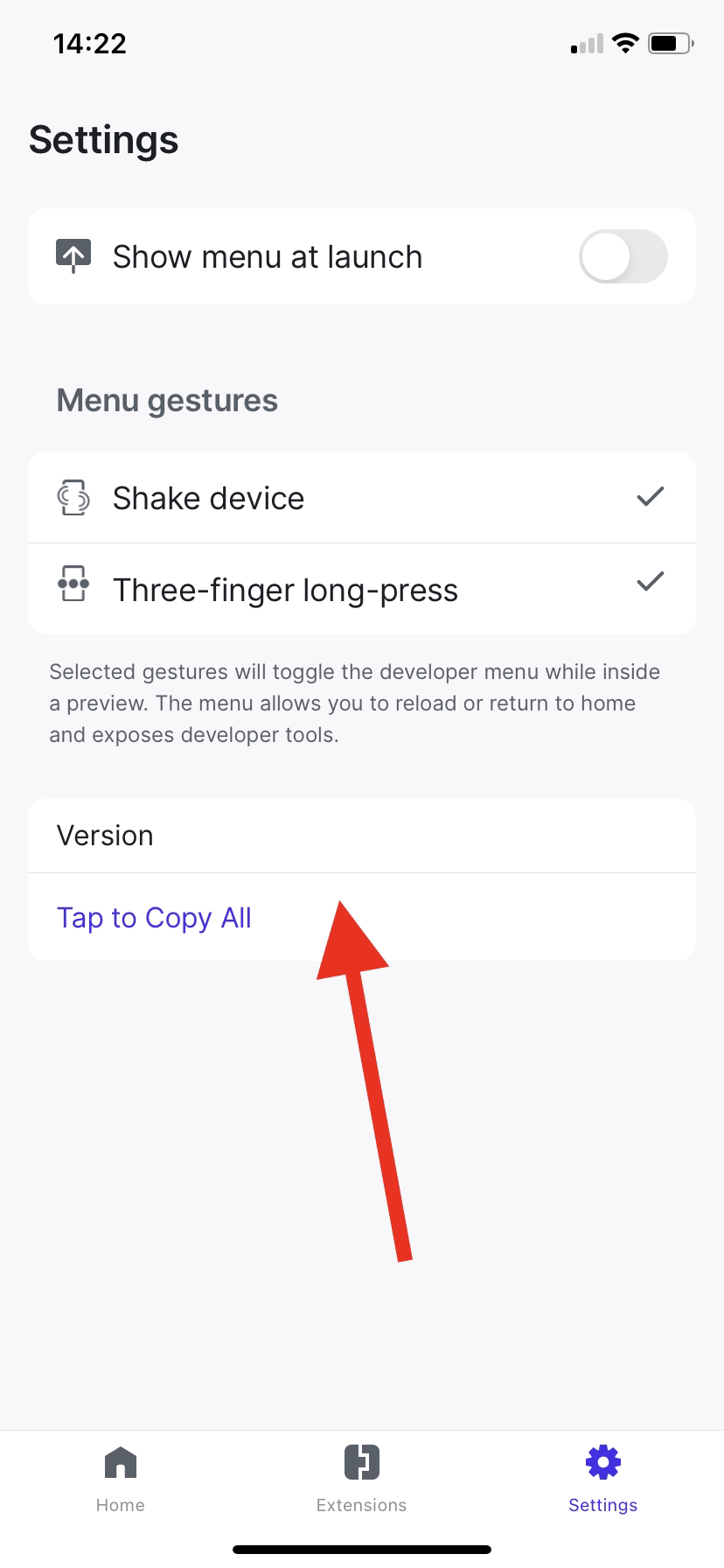Switch to the Extensions tab
The height and width of the screenshot is (1568, 724).
pos(362,1479)
